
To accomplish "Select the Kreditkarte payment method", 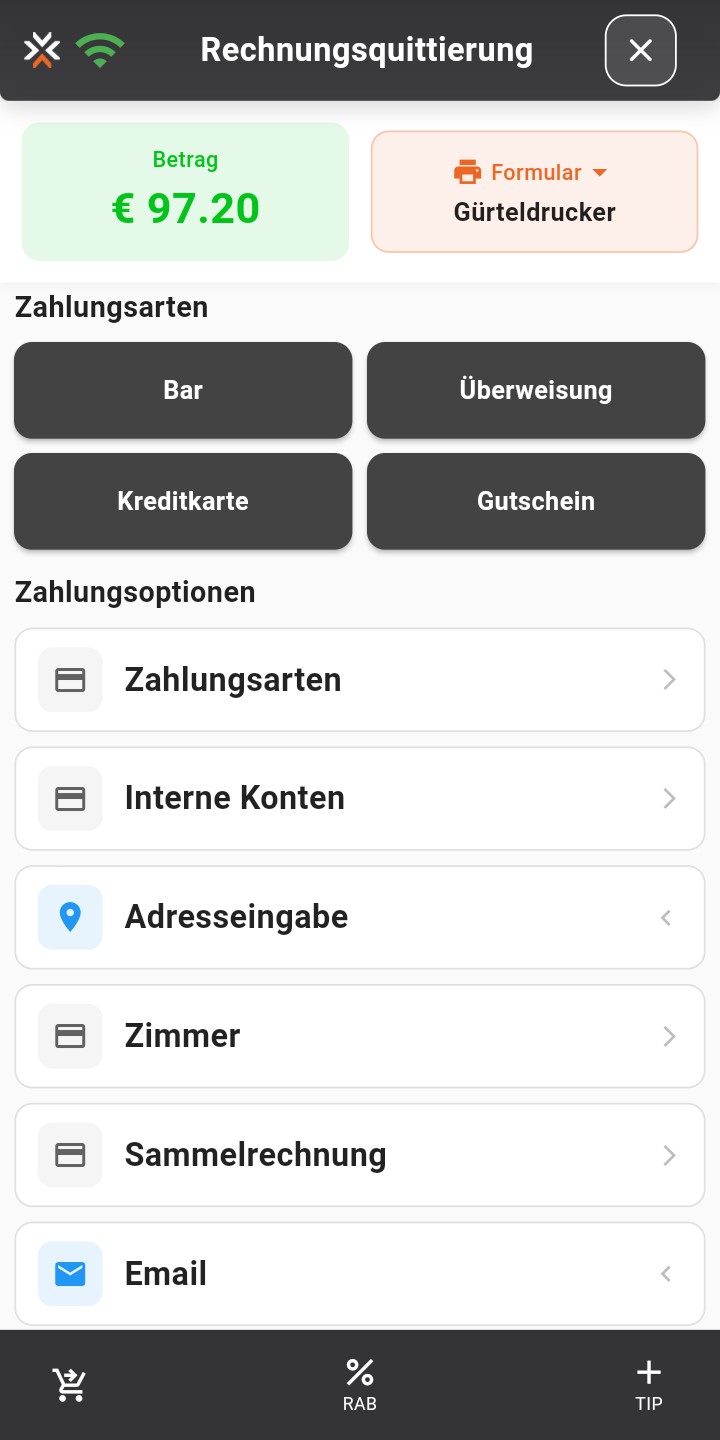I will tap(183, 501).
